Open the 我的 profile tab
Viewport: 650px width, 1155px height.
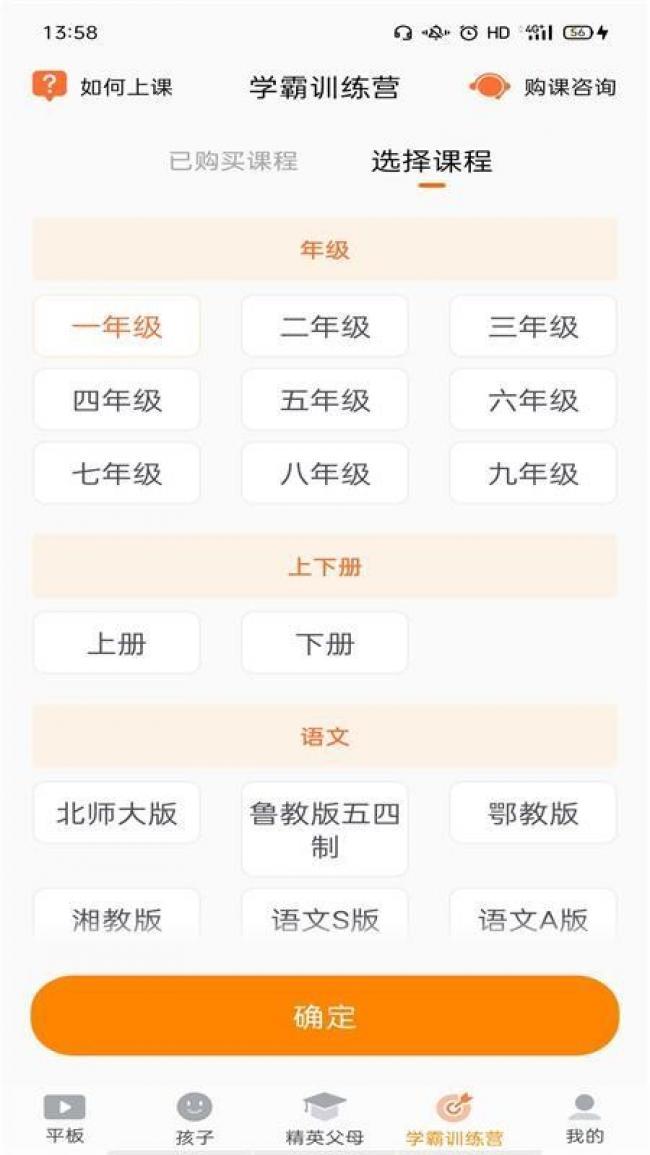(585, 1118)
